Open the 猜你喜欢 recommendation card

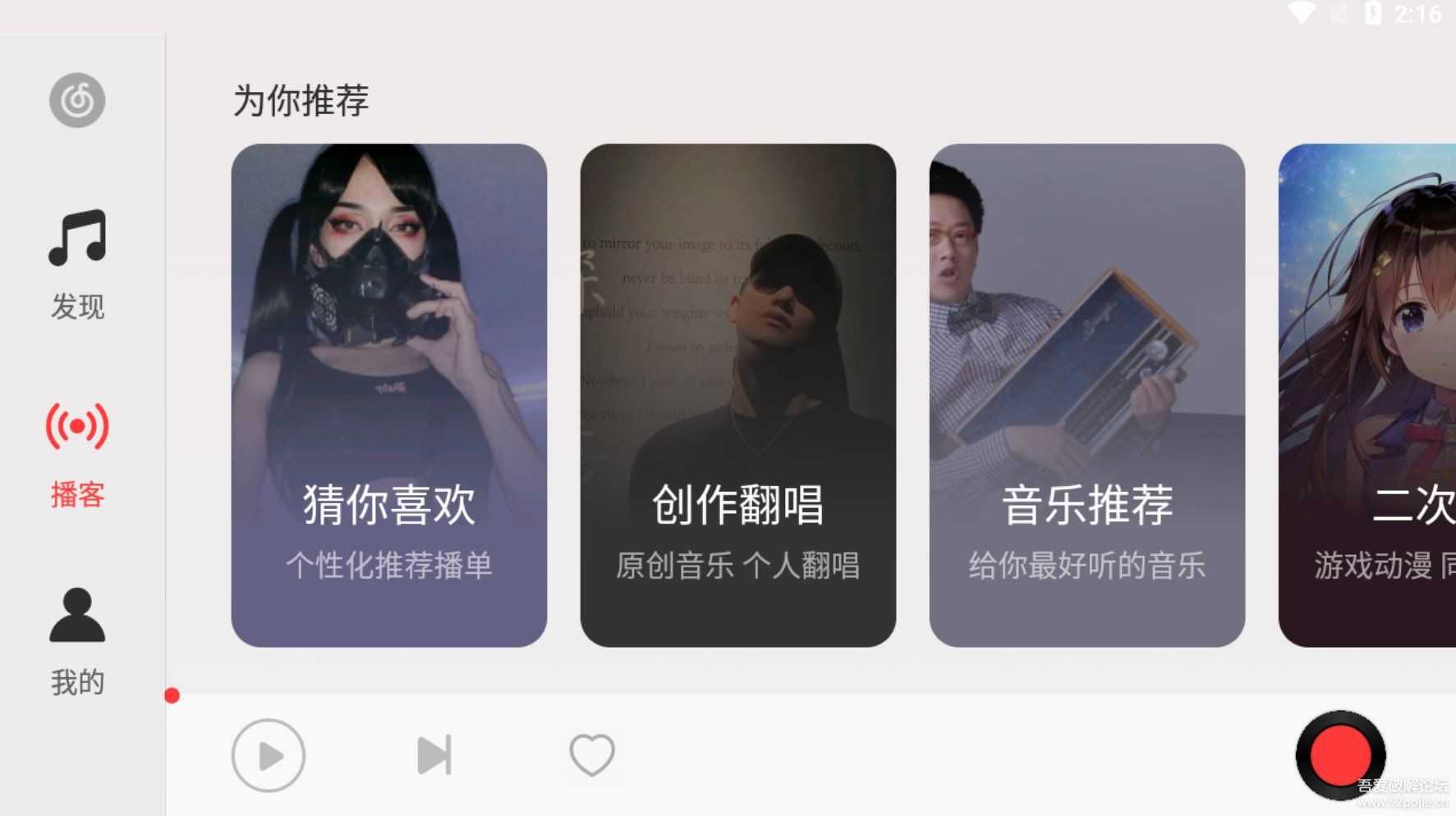click(x=388, y=395)
